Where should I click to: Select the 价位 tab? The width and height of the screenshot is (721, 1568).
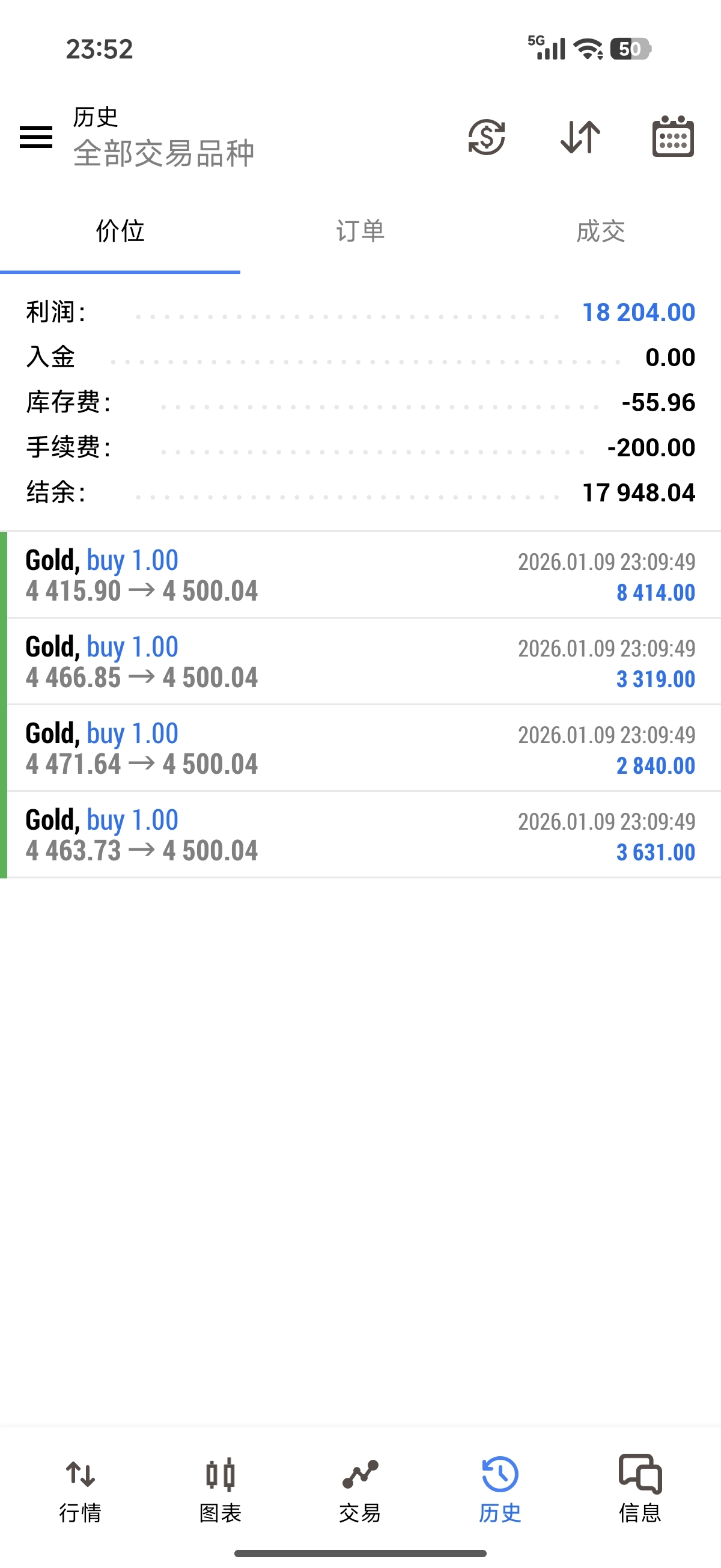pyautogui.click(x=120, y=231)
